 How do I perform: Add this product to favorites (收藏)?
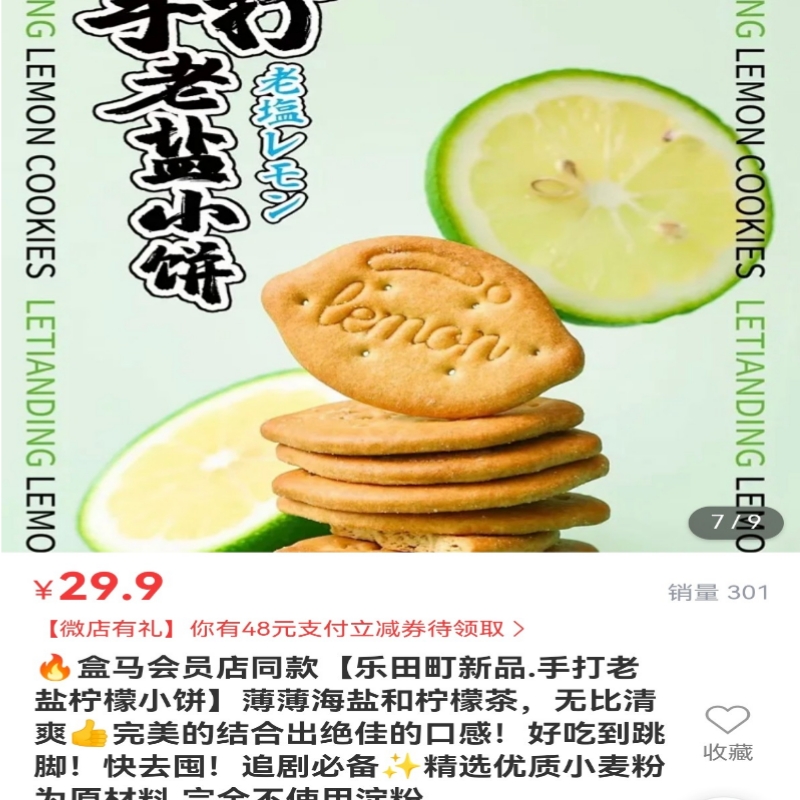[x=727, y=733]
